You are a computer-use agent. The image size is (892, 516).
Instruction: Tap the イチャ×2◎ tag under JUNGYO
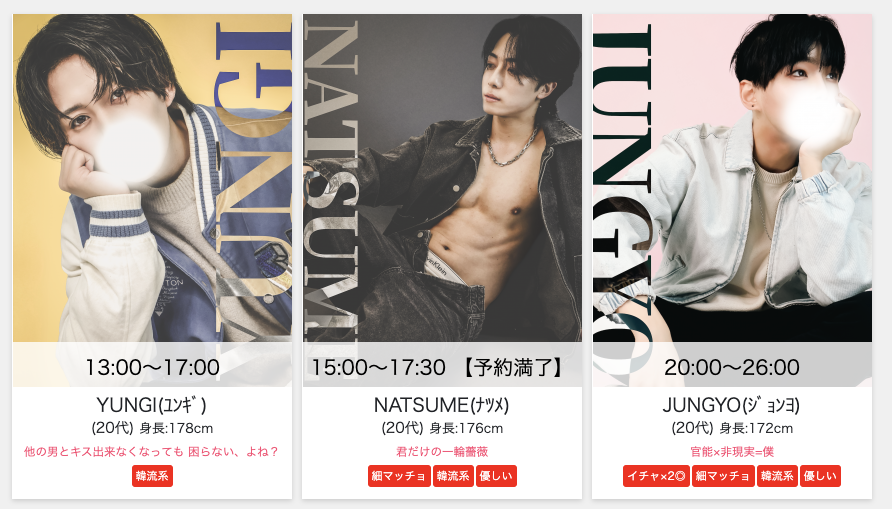[x=656, y=477]
